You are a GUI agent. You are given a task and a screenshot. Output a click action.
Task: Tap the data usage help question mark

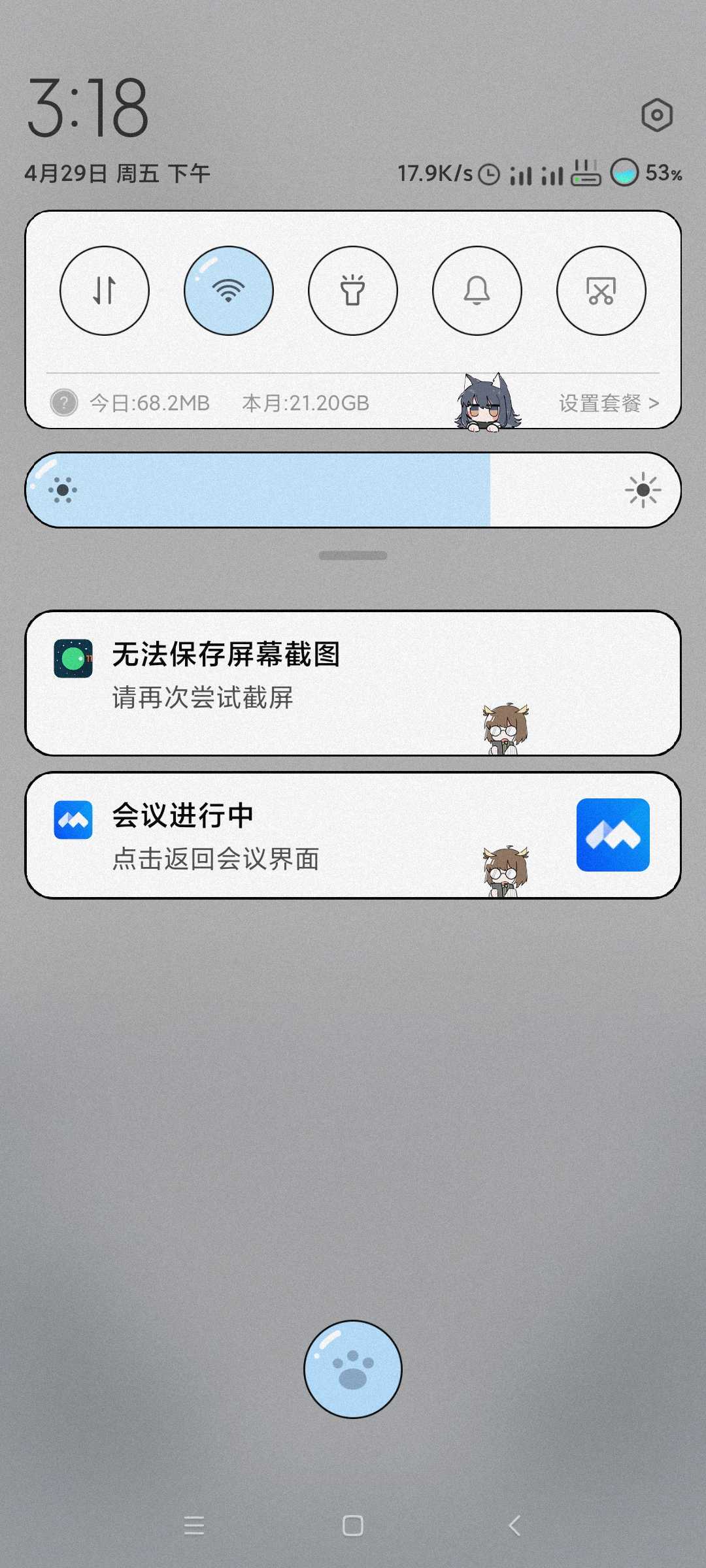tap(64, 403)
